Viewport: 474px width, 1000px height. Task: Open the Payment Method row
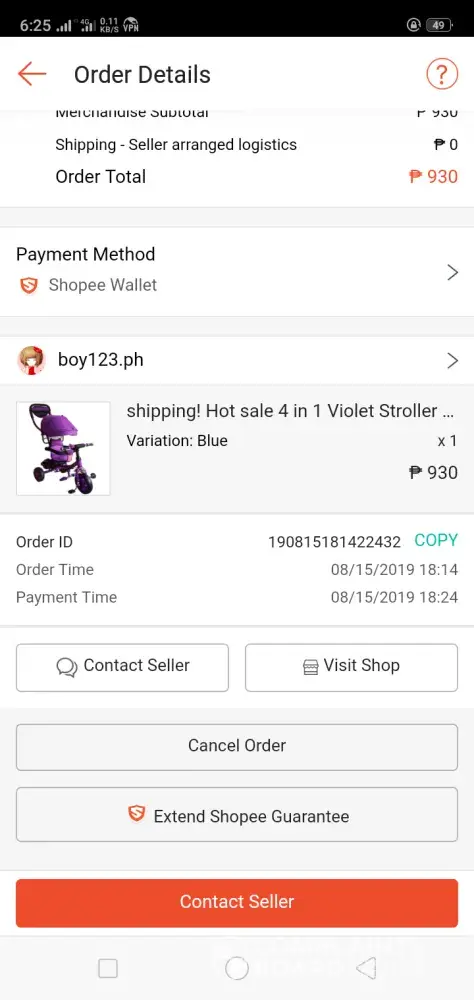pos(237,272)
